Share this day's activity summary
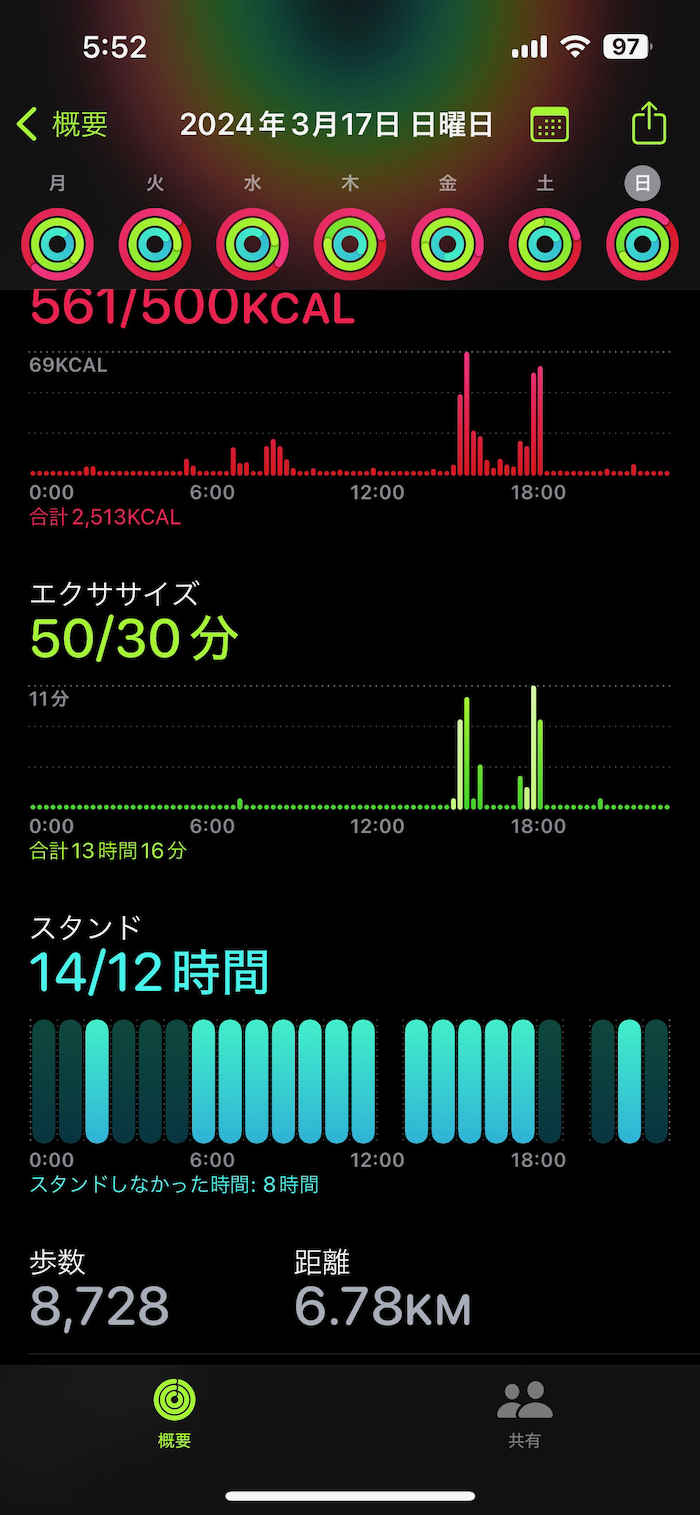 pyautogui.click(x=649, y=124)
